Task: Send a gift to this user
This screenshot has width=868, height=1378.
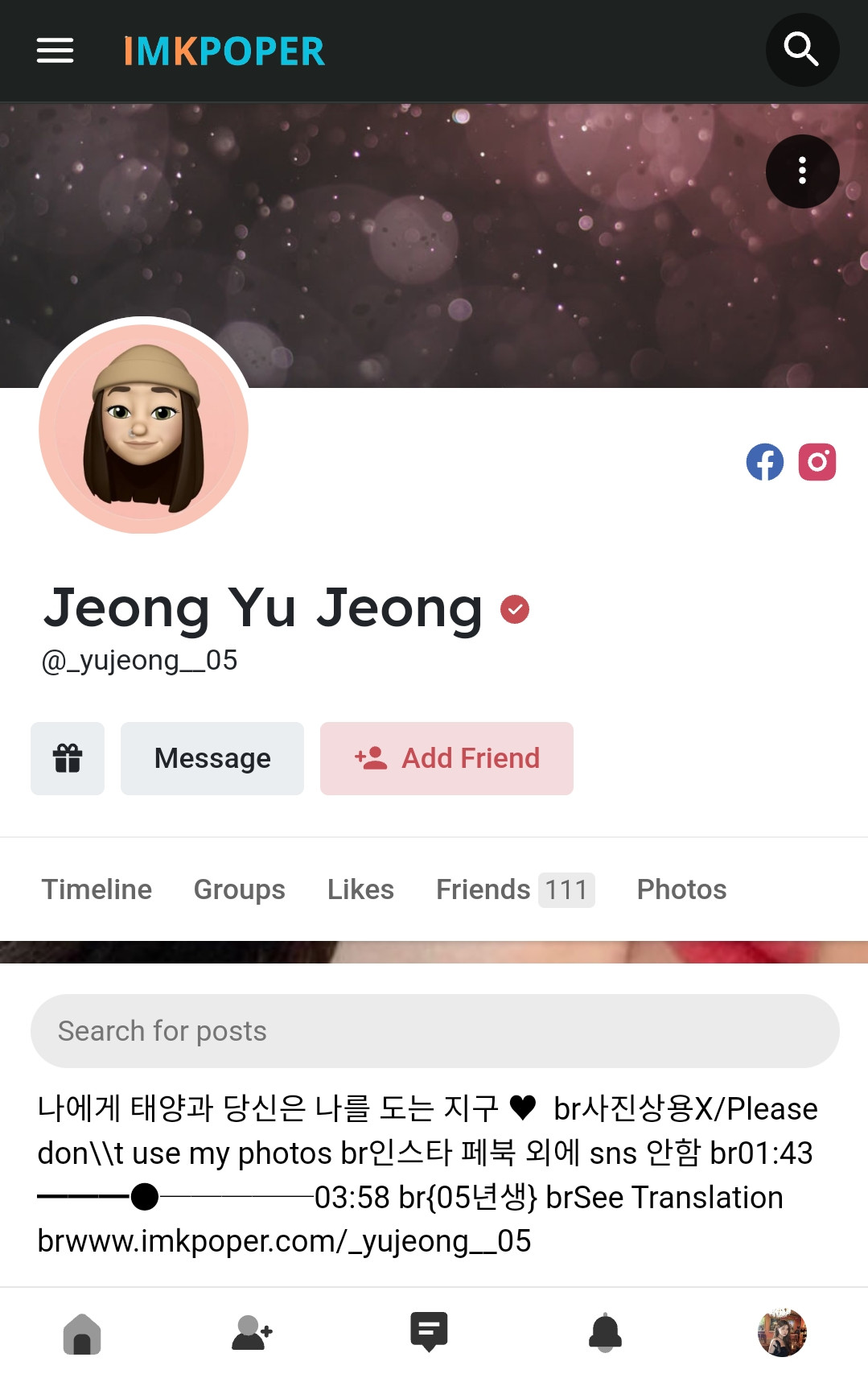Action: (68, 758)
